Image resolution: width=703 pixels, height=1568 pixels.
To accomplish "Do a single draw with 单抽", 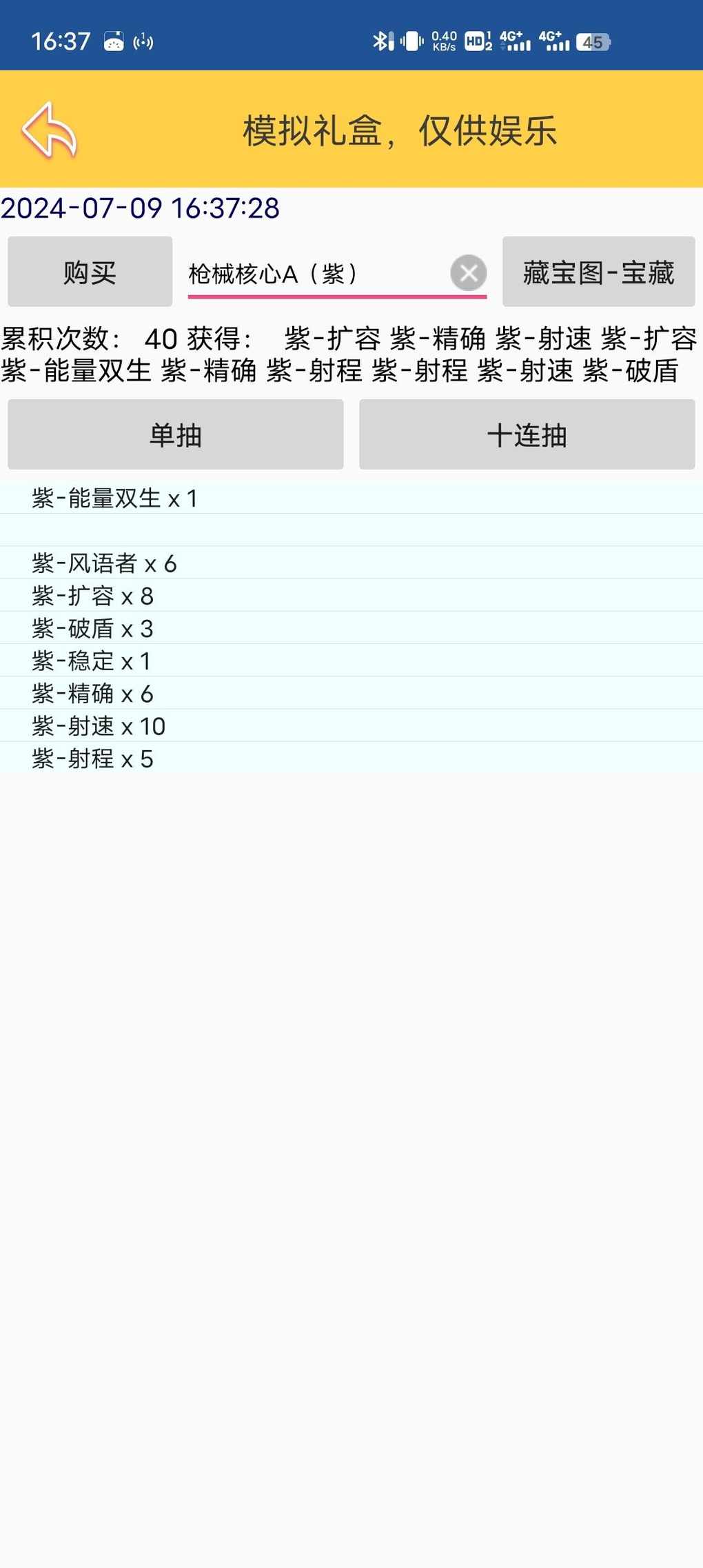I will (x=176, y=434).
